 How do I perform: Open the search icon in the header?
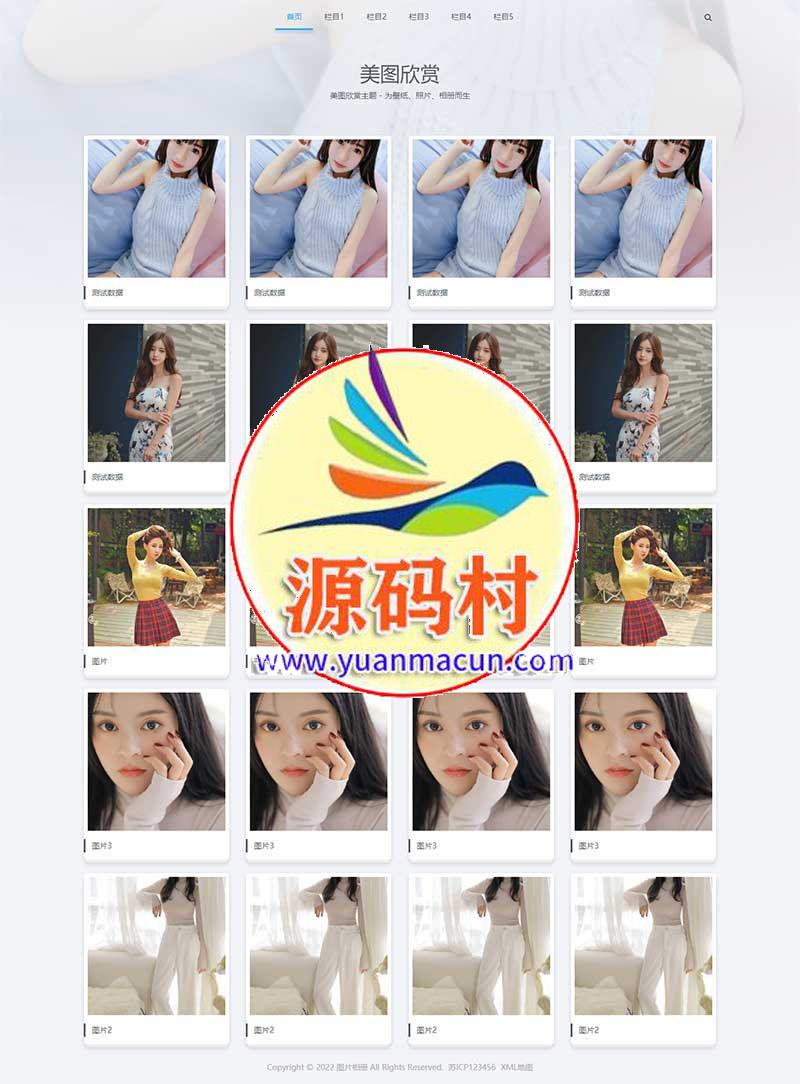coord(708,17)
